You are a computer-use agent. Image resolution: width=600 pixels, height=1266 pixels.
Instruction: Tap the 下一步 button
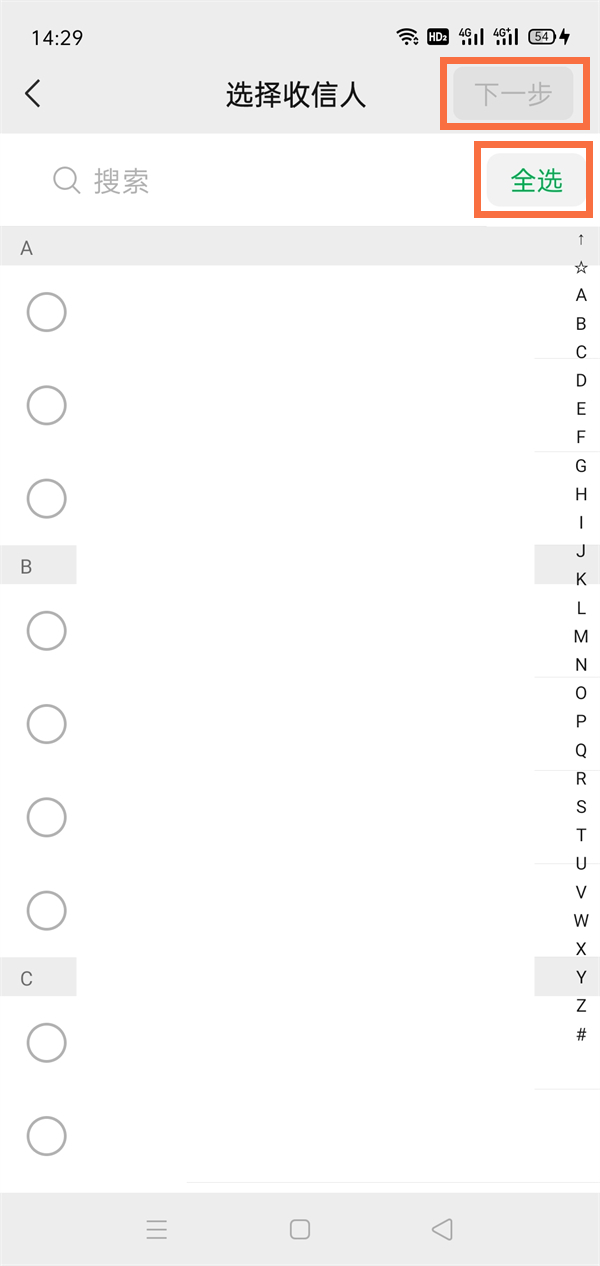[x=513, y=94]
